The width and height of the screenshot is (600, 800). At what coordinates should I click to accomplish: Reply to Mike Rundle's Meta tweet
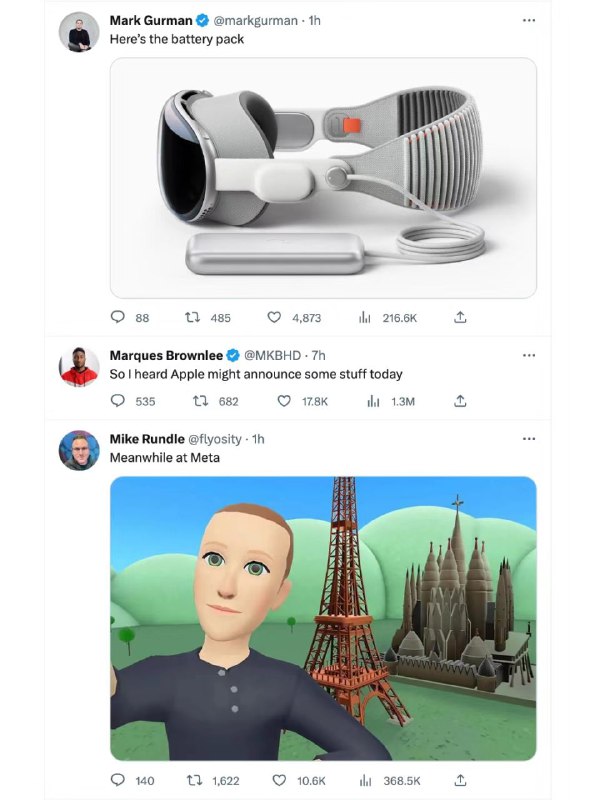click(118, 780)
